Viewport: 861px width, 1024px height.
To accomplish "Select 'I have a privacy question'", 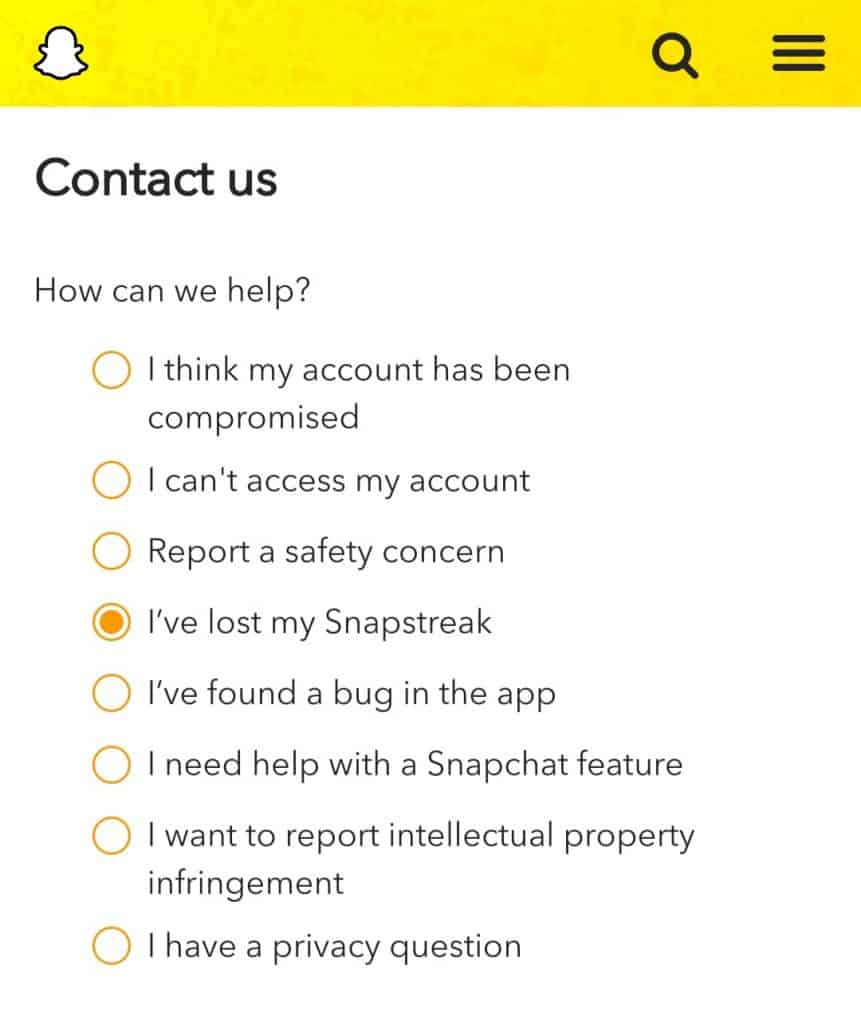I will (110, 945).
